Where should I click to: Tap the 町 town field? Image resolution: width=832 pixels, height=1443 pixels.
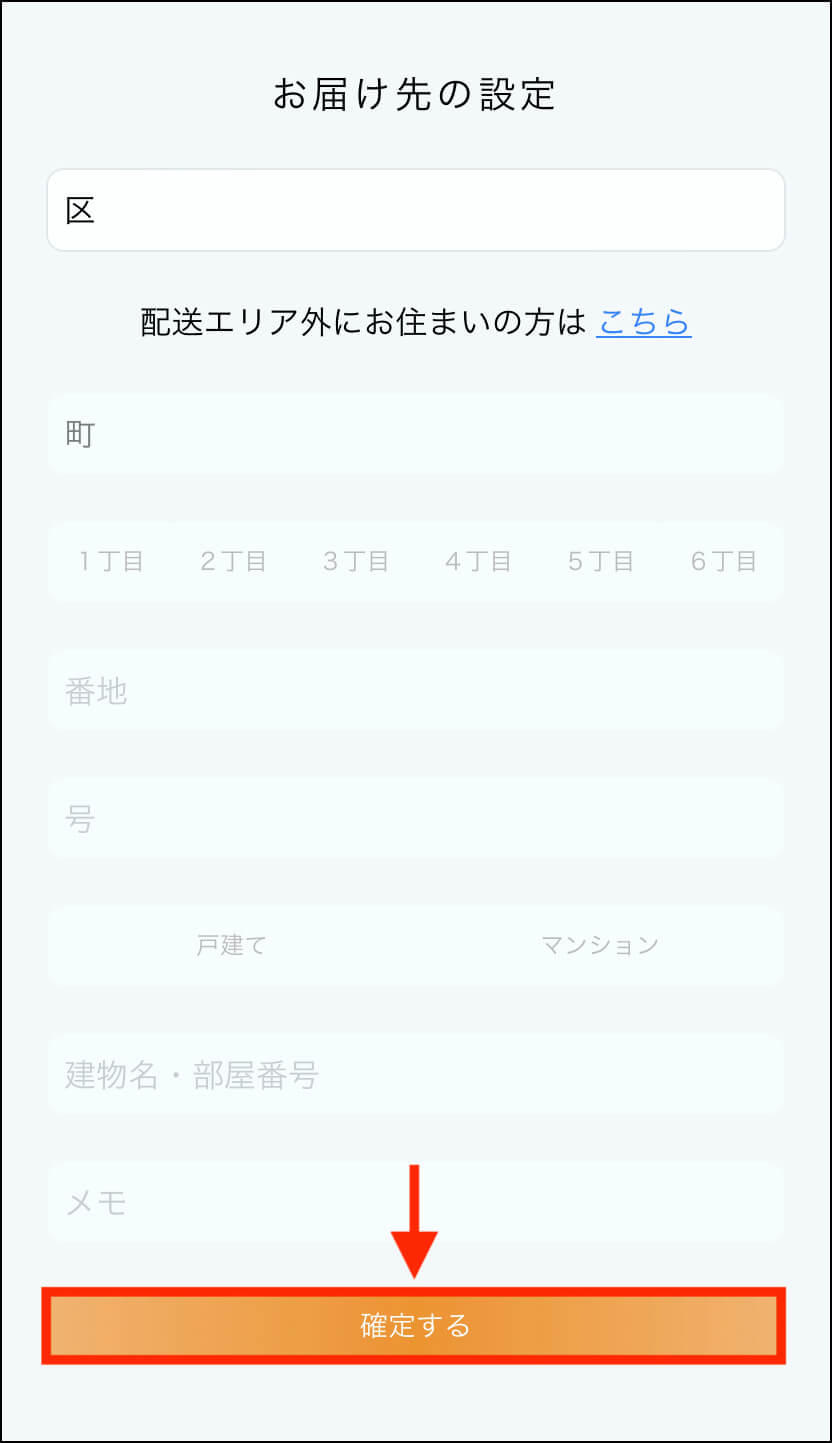click(x=416, y=434)
